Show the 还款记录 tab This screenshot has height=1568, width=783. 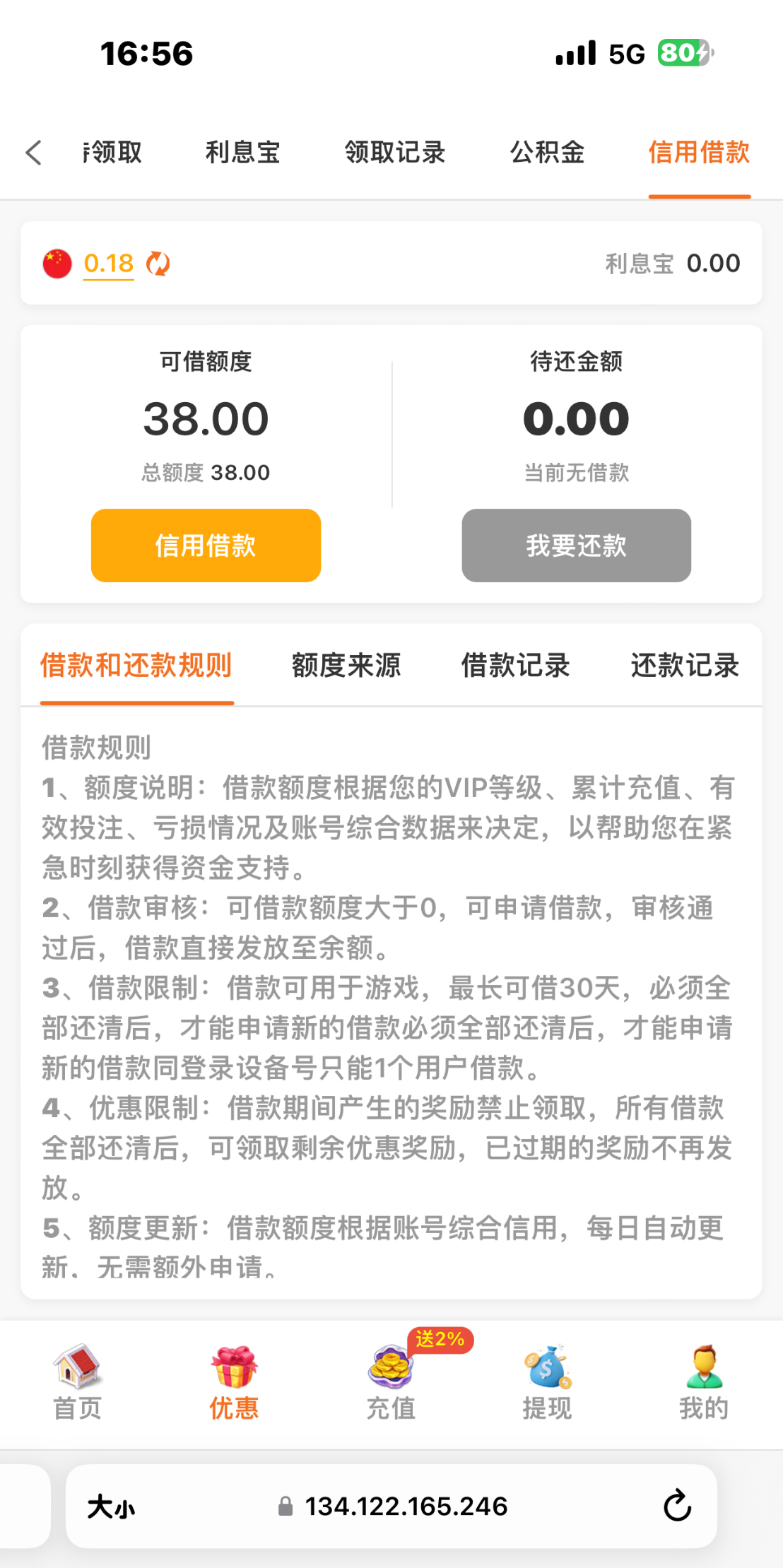pos(684,666)
